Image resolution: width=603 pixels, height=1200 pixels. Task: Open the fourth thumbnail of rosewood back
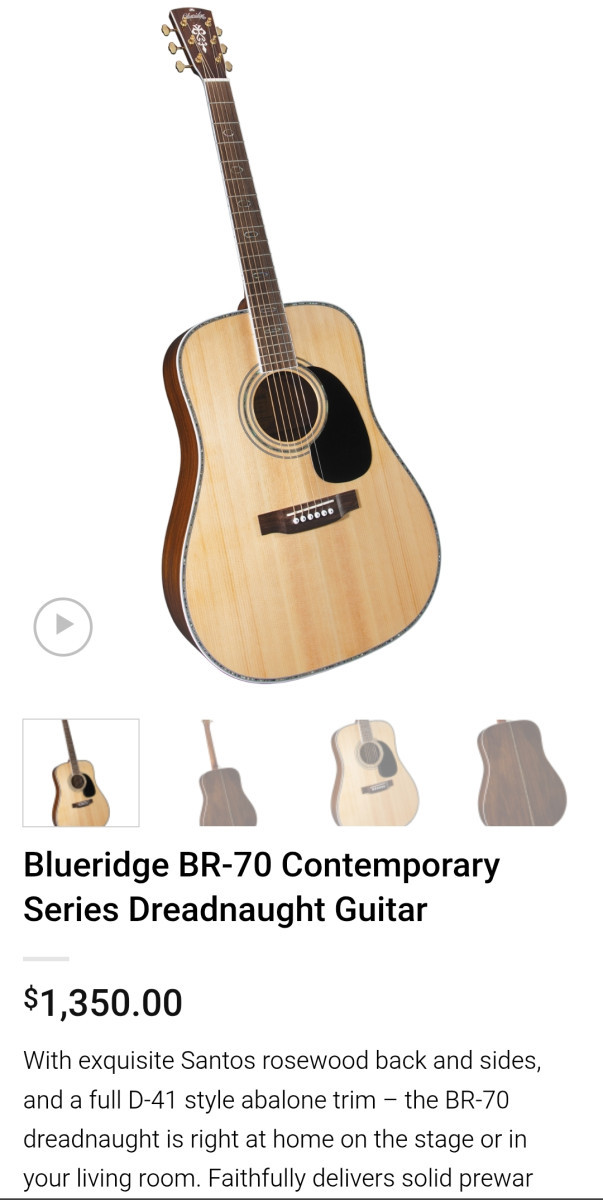point(521,772)
